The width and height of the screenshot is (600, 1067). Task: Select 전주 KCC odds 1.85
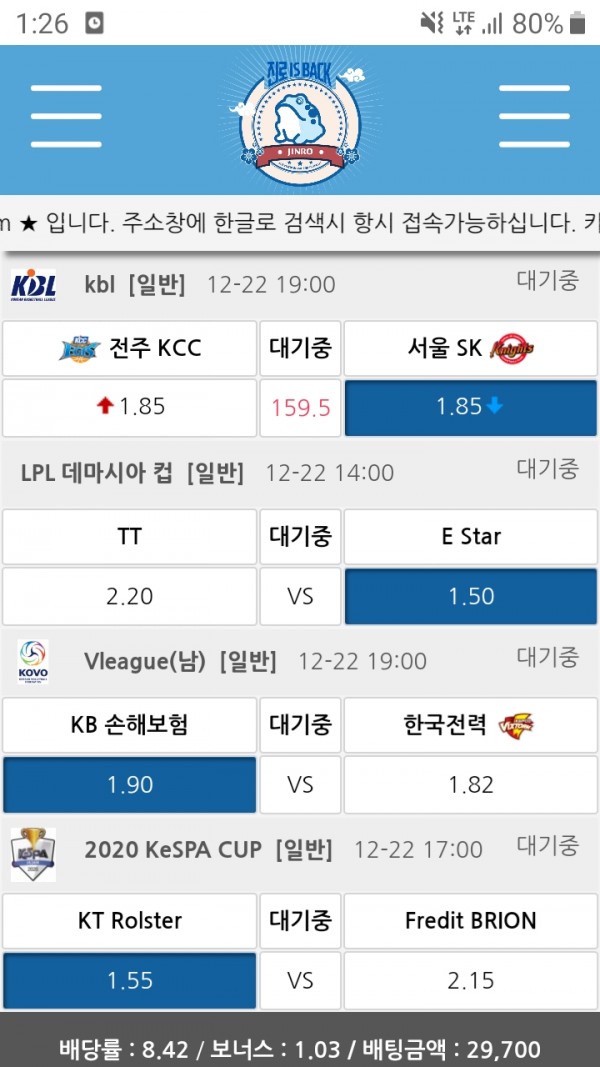129,407
